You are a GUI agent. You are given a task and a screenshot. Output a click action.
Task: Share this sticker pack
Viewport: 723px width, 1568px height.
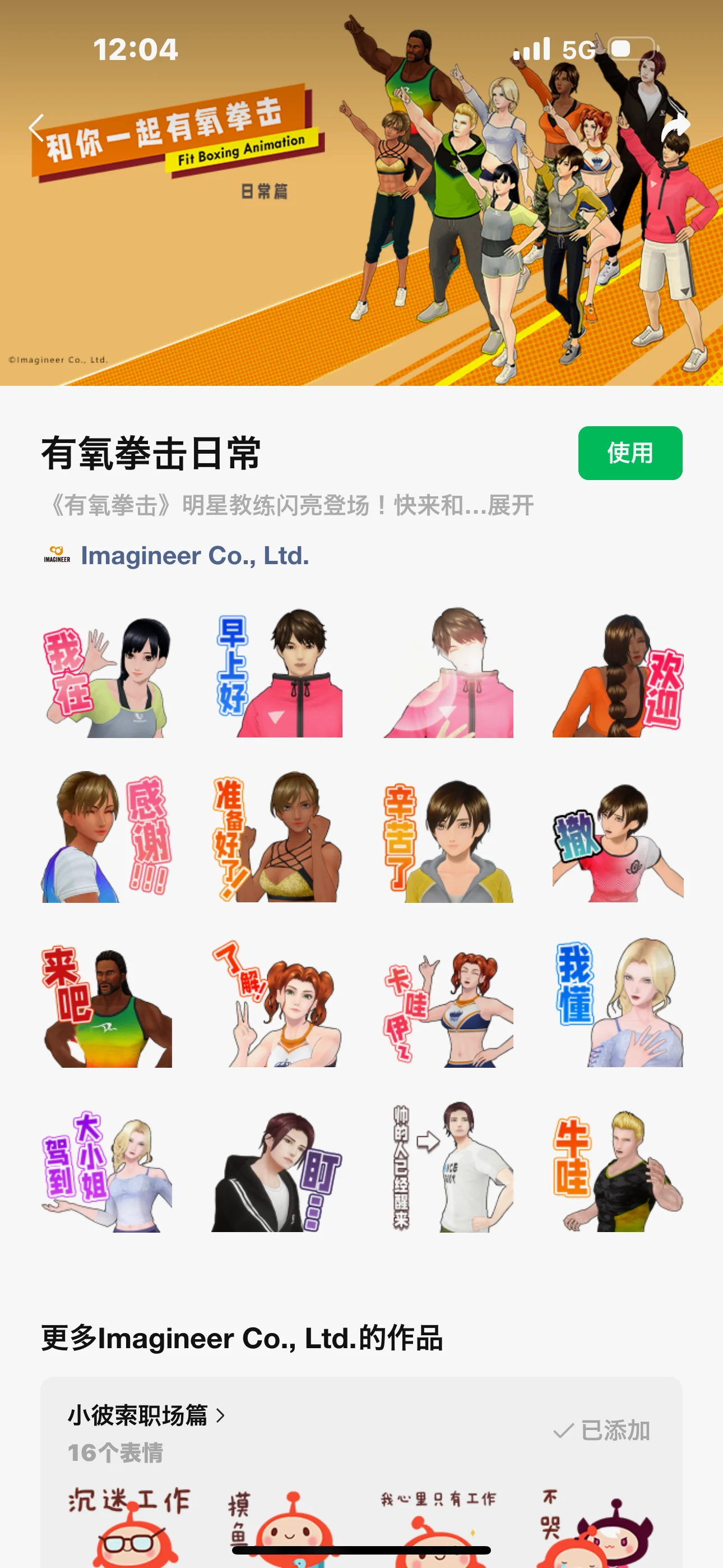click(675, 127)
